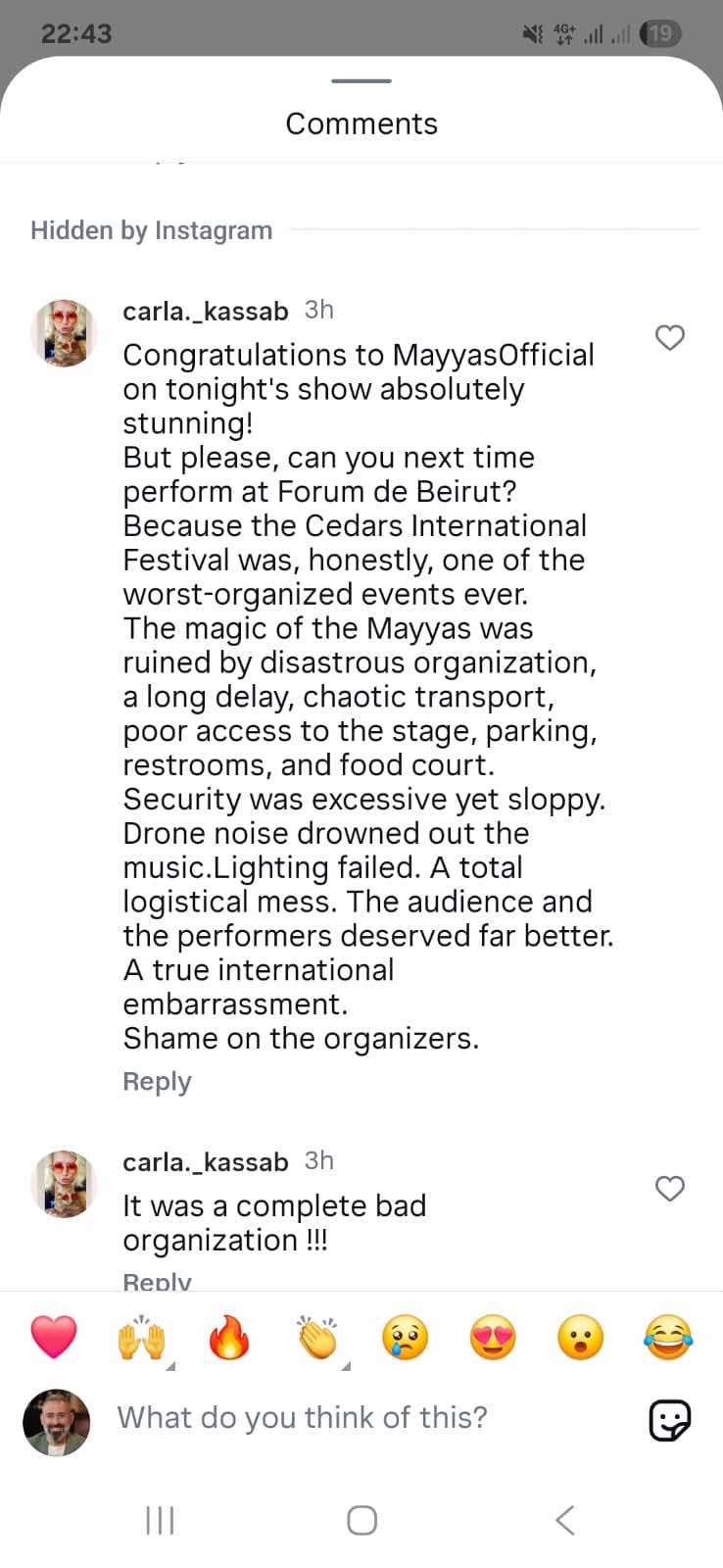Like the 'complete bad organization' comment
The height and width of the screenshot is (1568, 723).
(x=669, y=1189)
